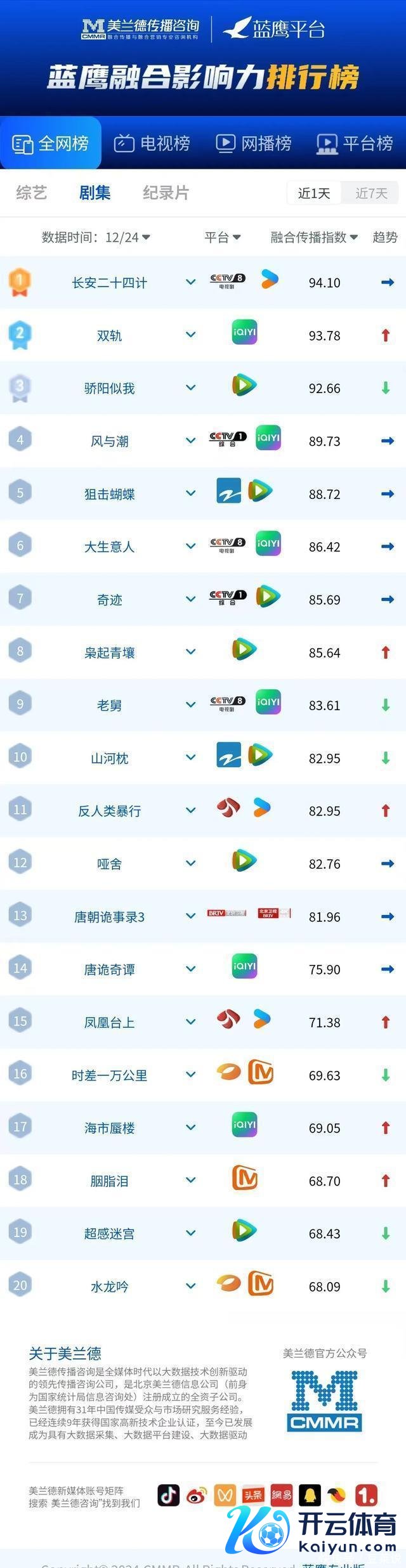This screenshot has height=1568, width=406.
Task: Switch the time range to 近7天
Action: [x=371, y=193]
